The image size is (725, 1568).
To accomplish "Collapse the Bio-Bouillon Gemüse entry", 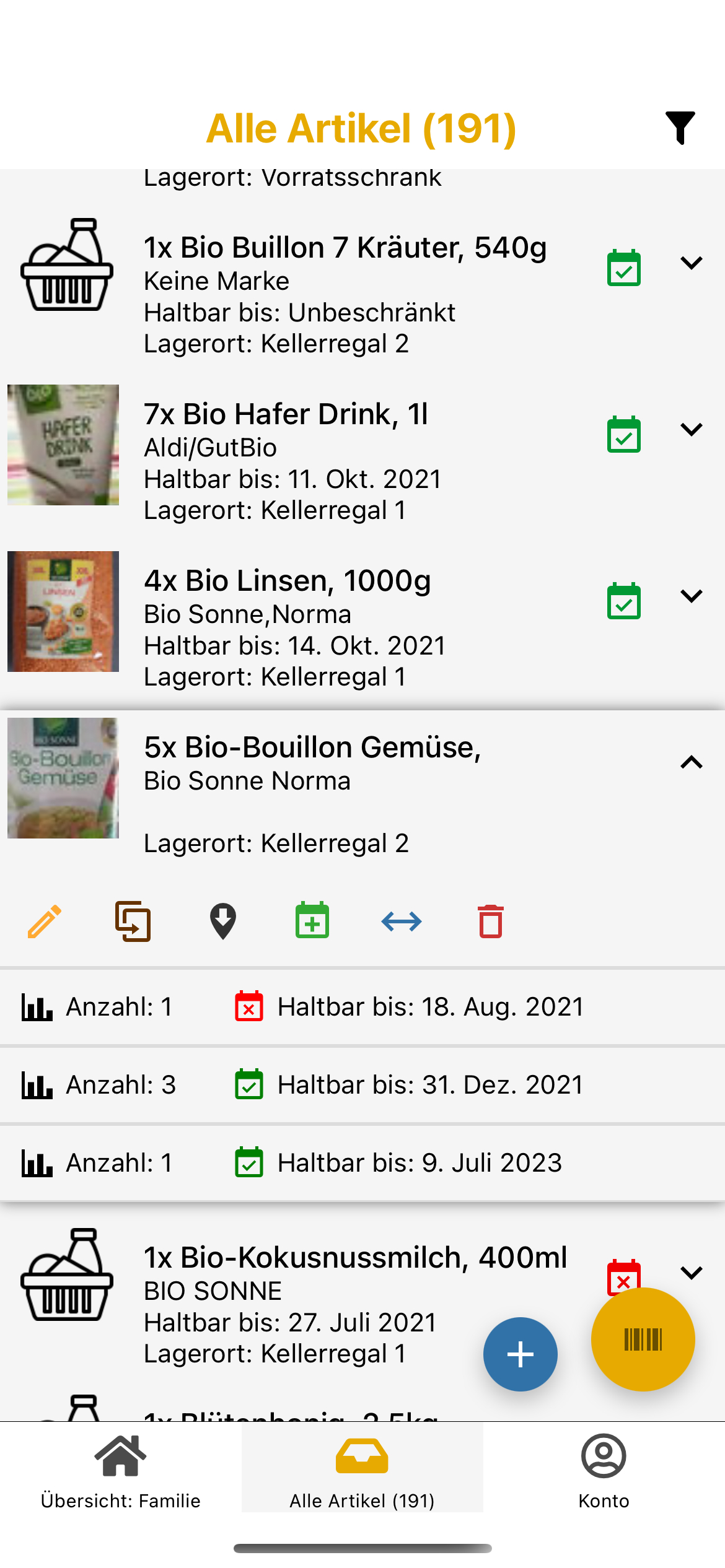I will 691,763.
